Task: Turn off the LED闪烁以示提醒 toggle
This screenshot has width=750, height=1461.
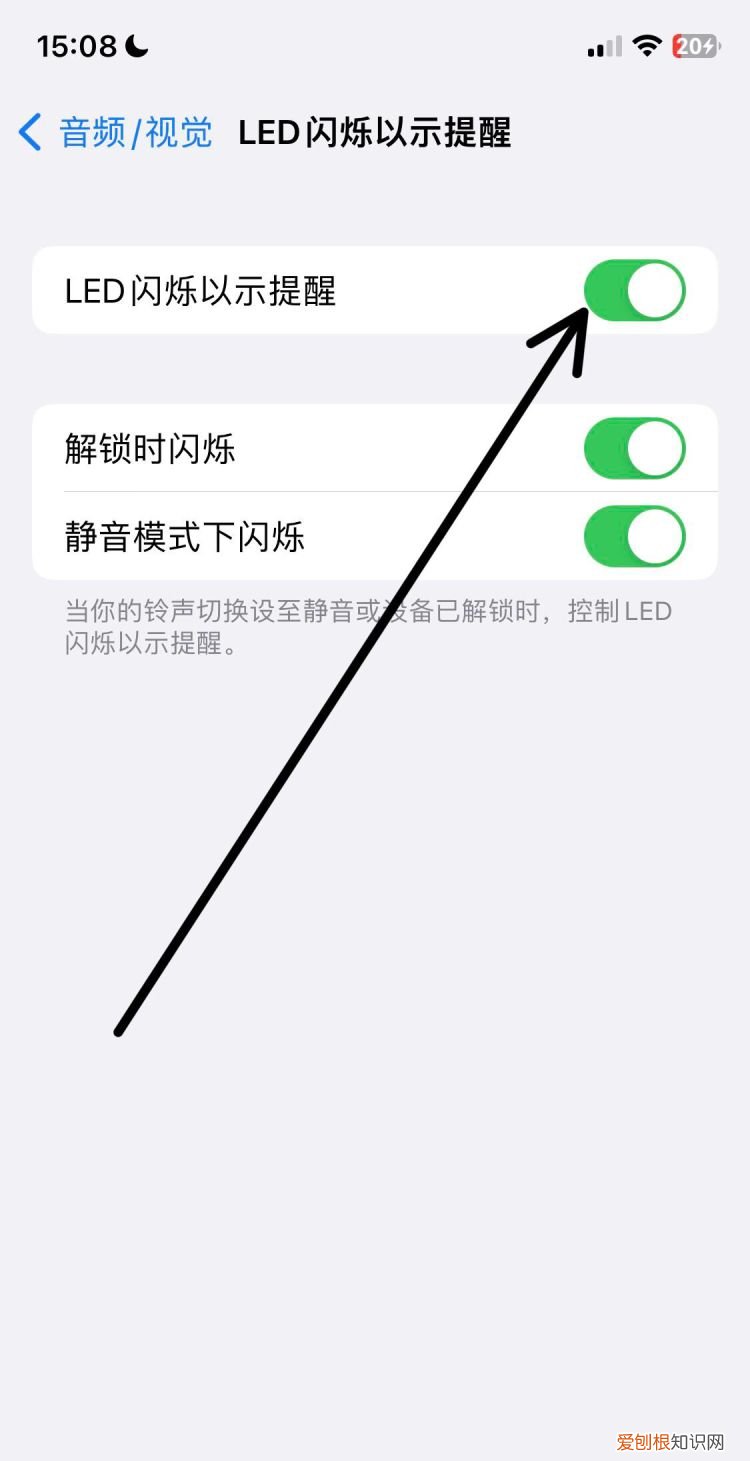Action: pyautogui.click(x=636, y=290)
